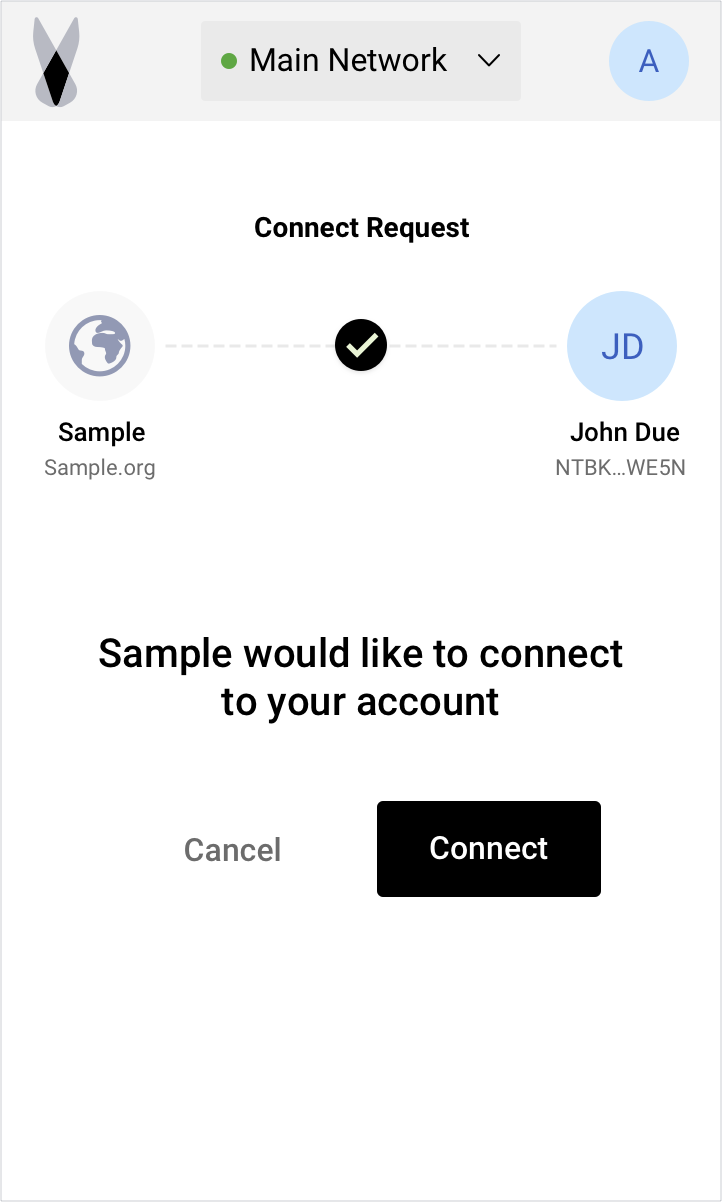Screen dimensions: 722x1202
Task: Cancel the connect request
Action: (x=232, y=850)
